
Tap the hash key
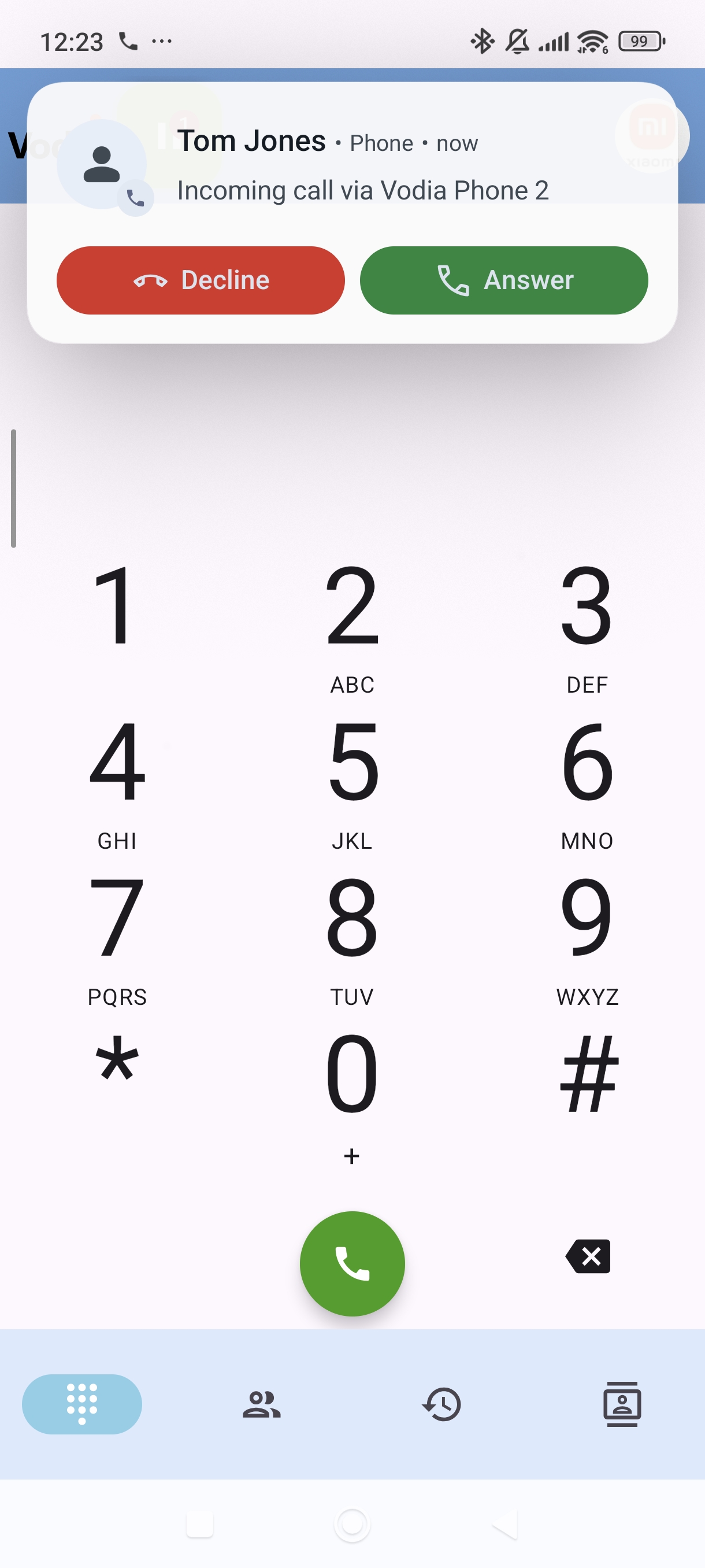[587, 1074]
